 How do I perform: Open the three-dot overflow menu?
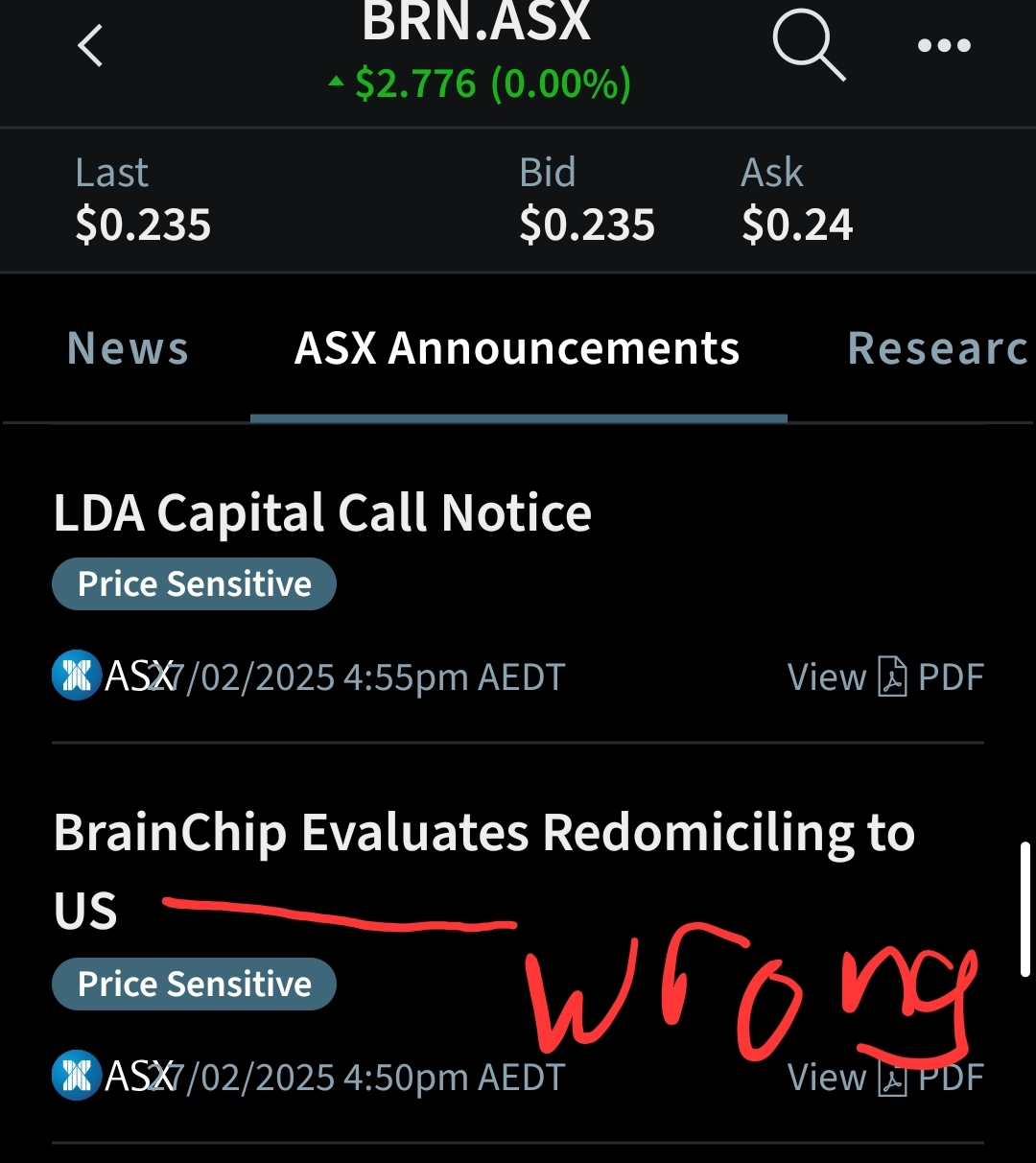click(x=944, y=46)
